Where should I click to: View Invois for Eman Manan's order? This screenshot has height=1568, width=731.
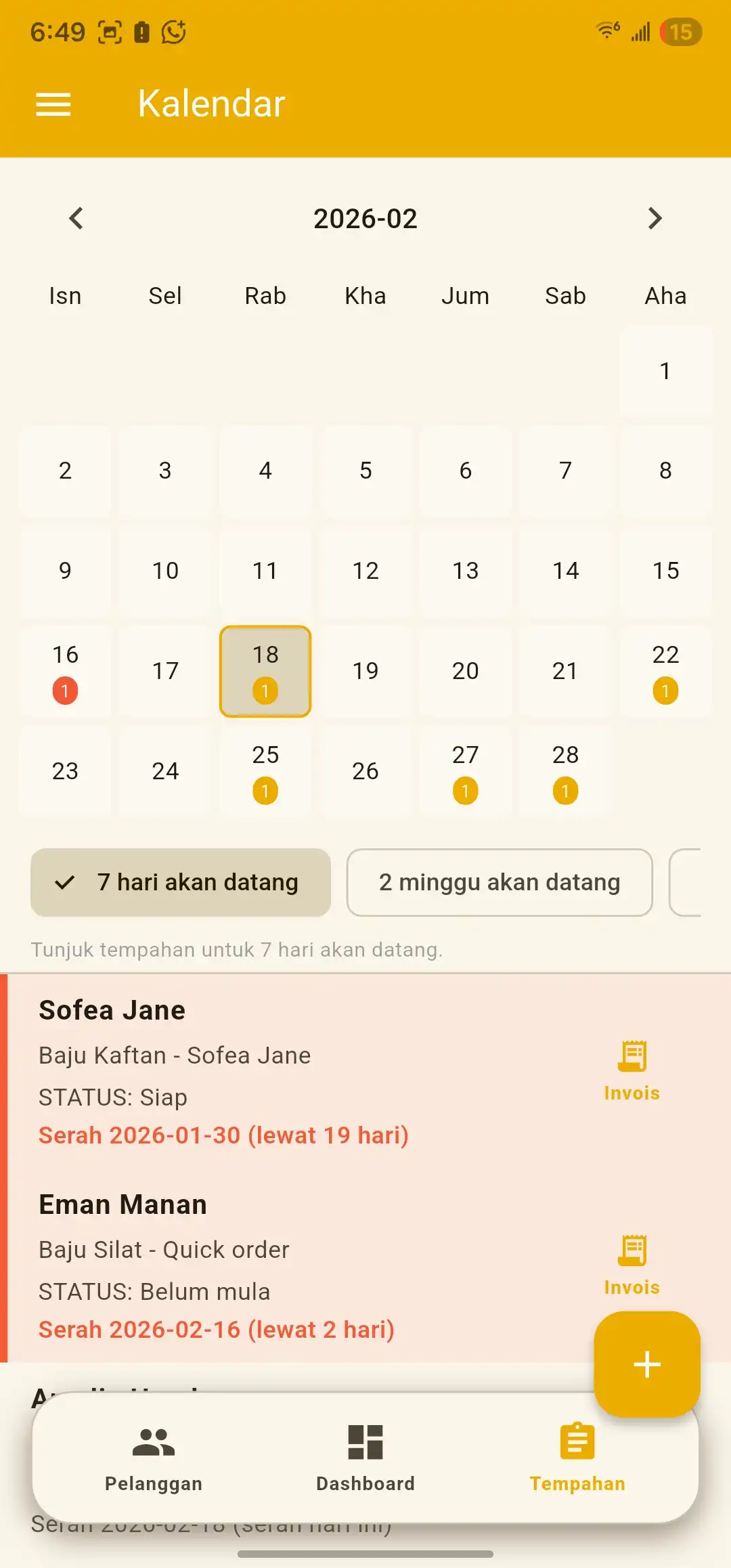coord(632,1264)
